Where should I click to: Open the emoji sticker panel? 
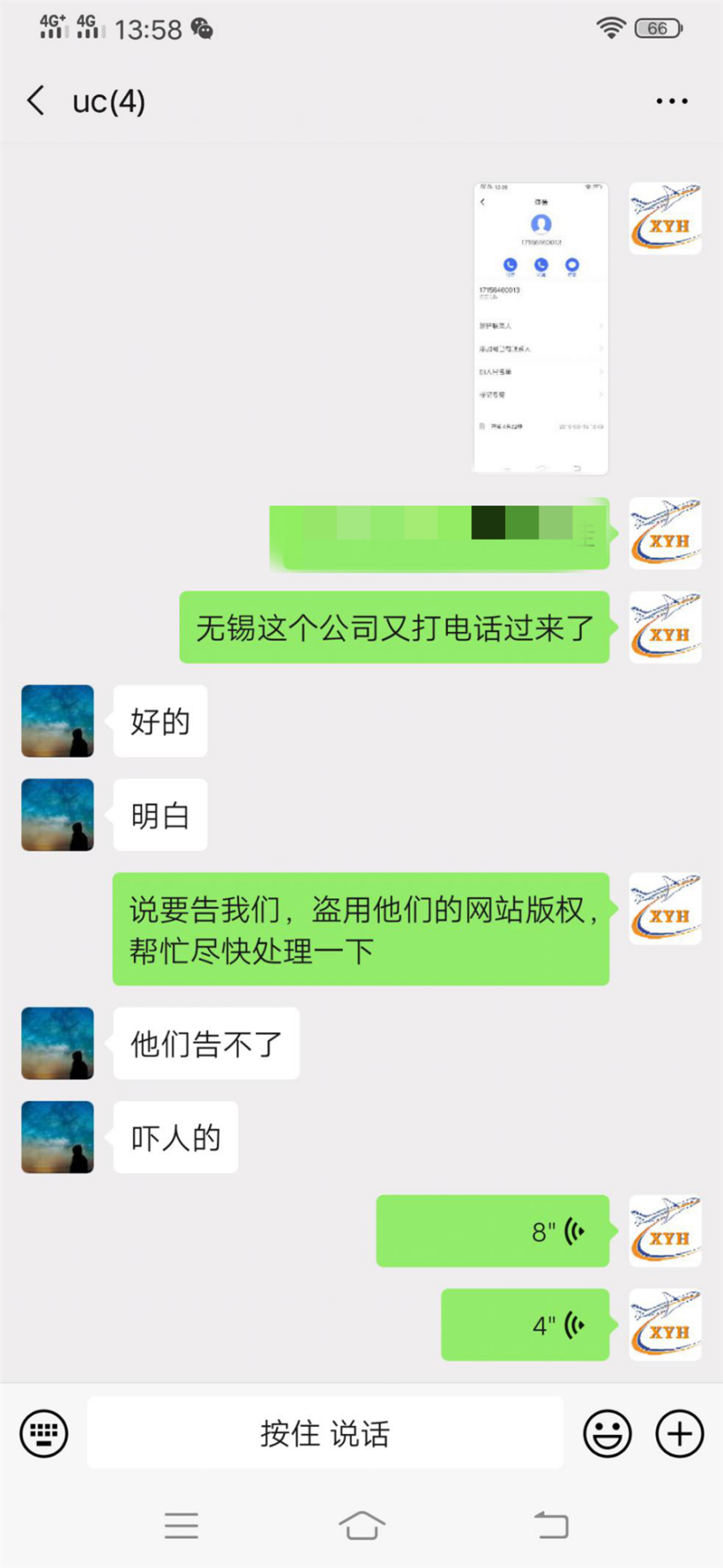click(x=608, y=1433)
